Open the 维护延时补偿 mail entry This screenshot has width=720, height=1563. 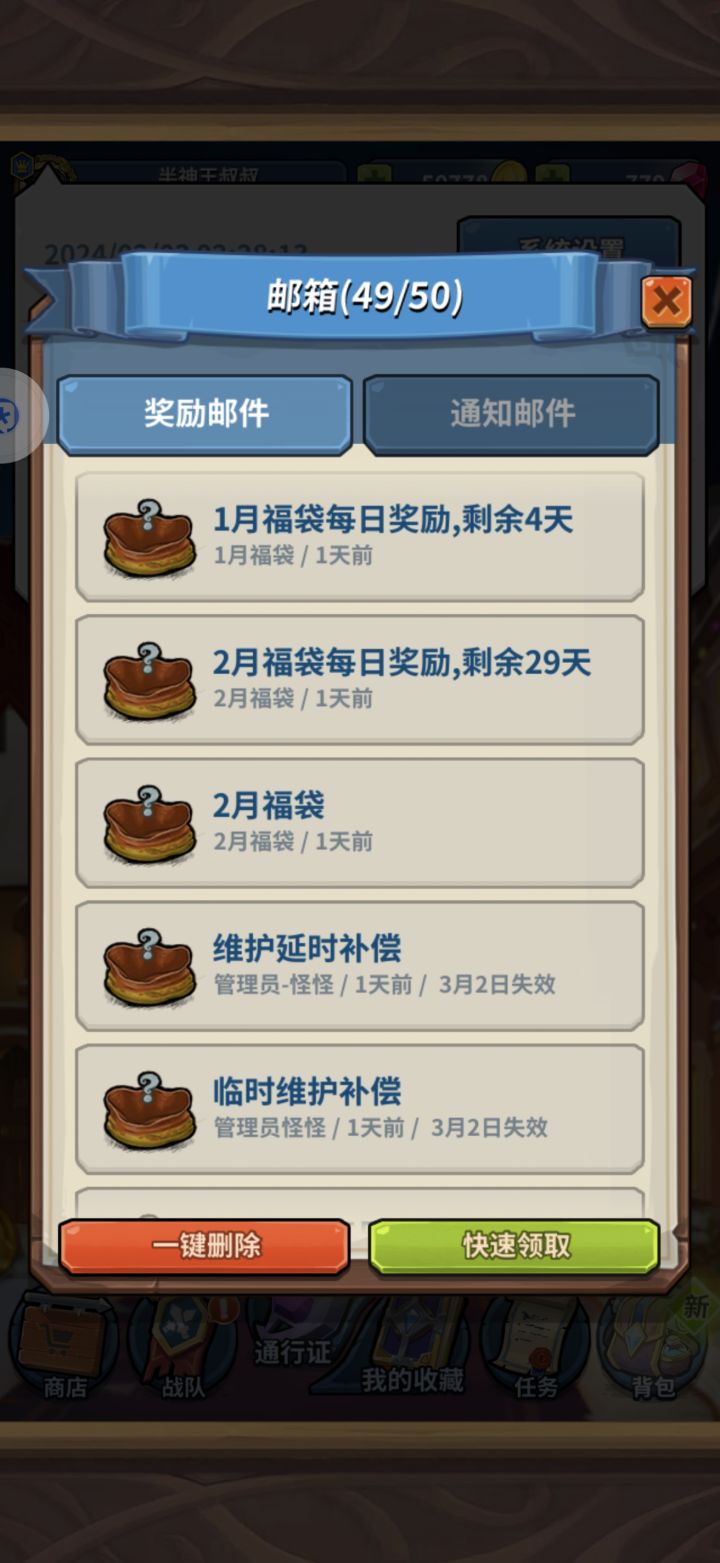point(360,963)
